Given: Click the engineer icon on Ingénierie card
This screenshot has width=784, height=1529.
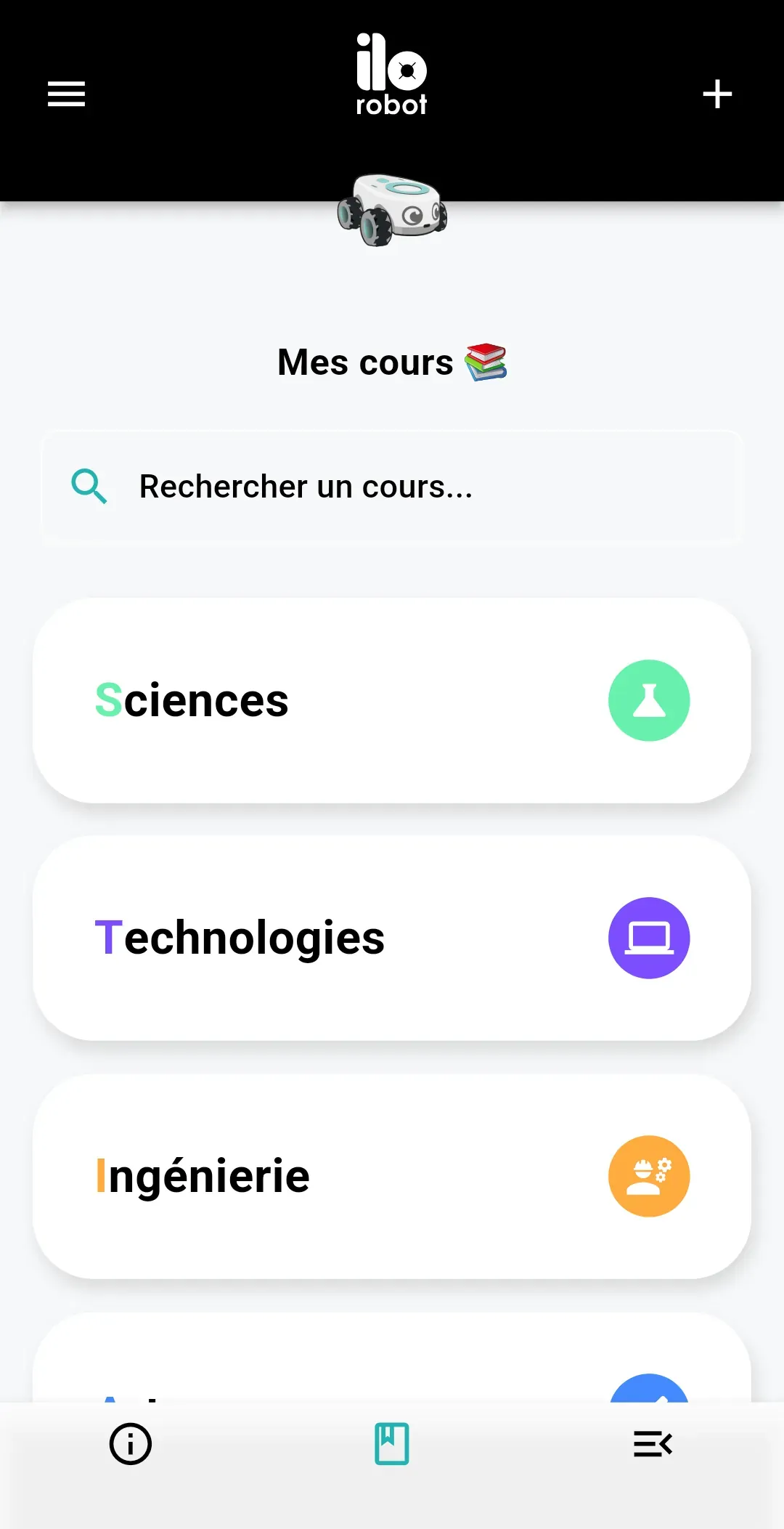Looking at the screenshot, I should pyautogui.click(x=649, y=1176).
